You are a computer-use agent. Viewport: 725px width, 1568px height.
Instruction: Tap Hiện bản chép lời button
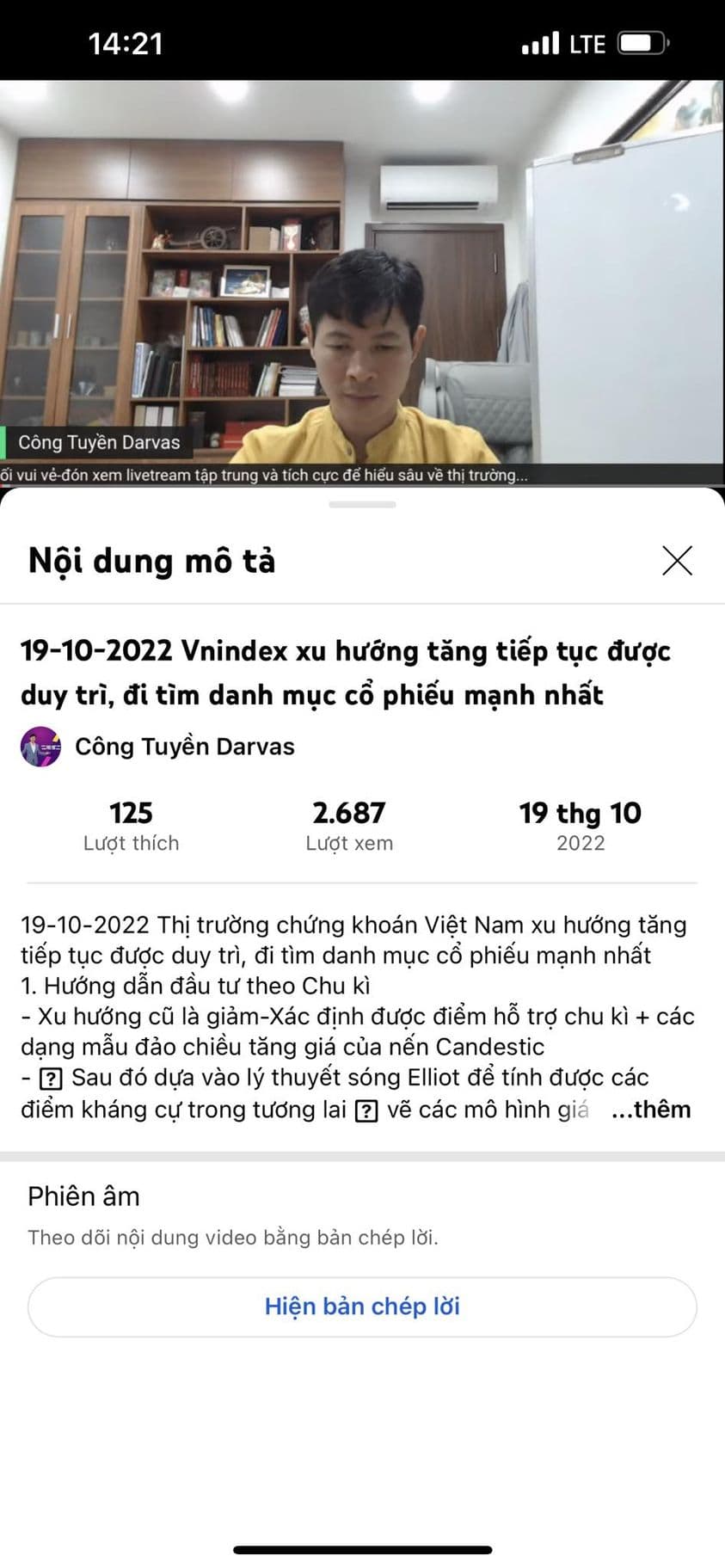pyautogui.click(x=362, y=1307)
